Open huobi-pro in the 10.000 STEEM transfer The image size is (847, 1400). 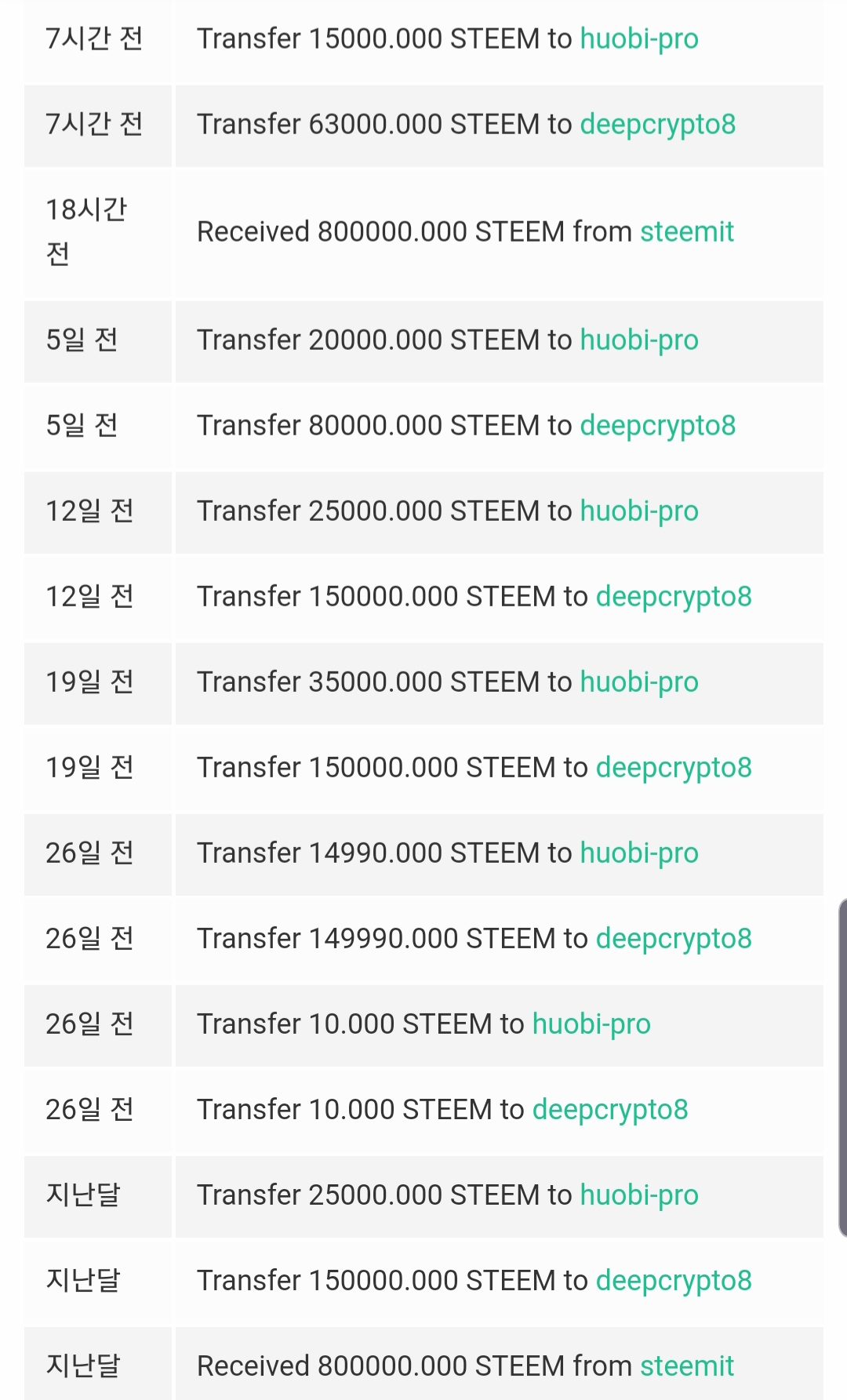click(591, 1024)
